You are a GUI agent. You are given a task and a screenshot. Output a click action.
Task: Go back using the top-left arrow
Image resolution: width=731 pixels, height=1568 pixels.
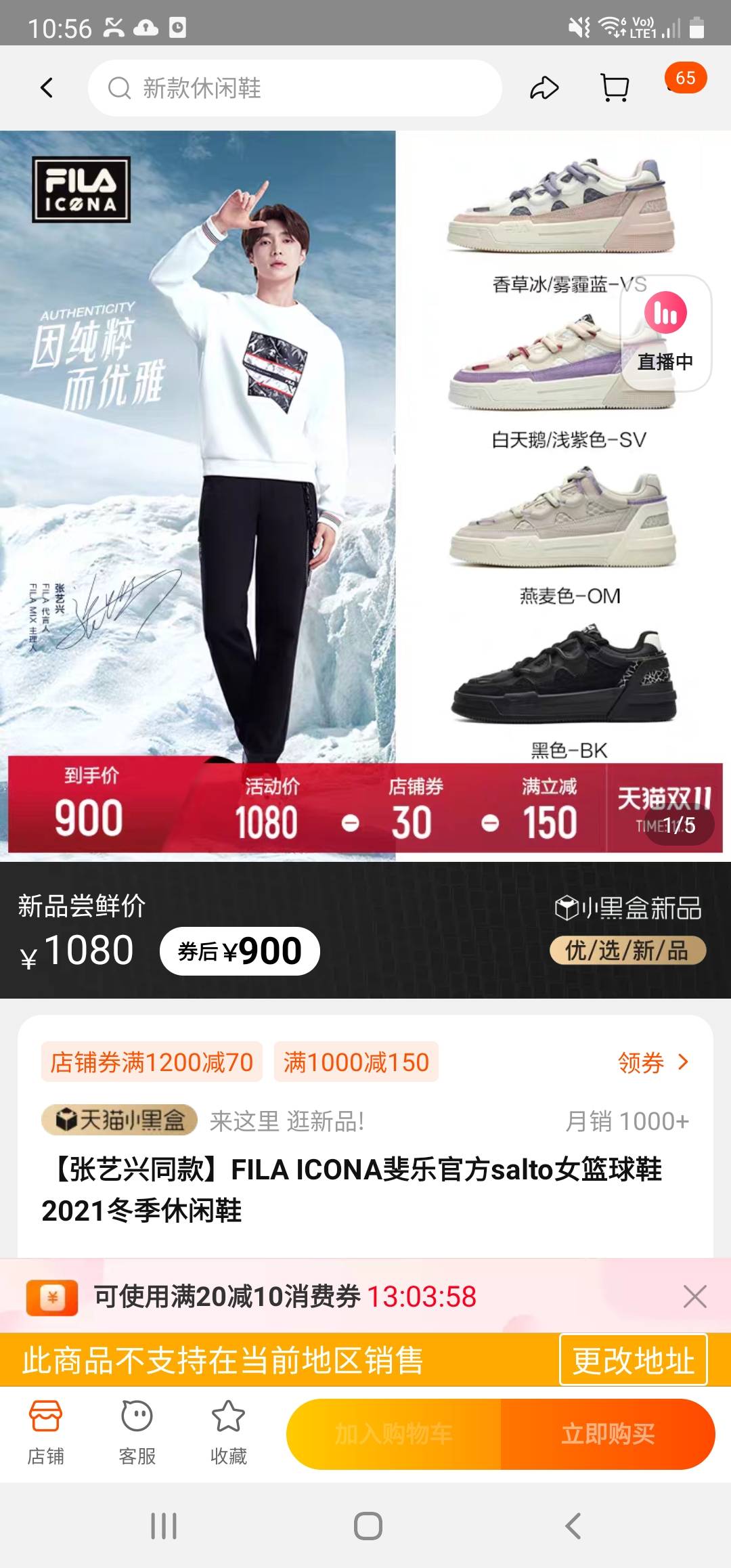47,88
